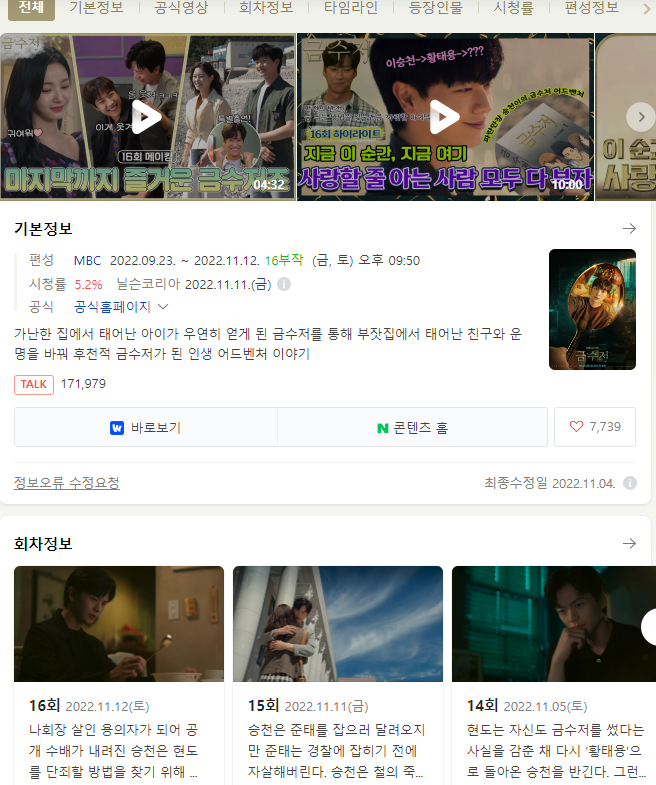Go to the 등장인물 tab

(x=436, y=8)
